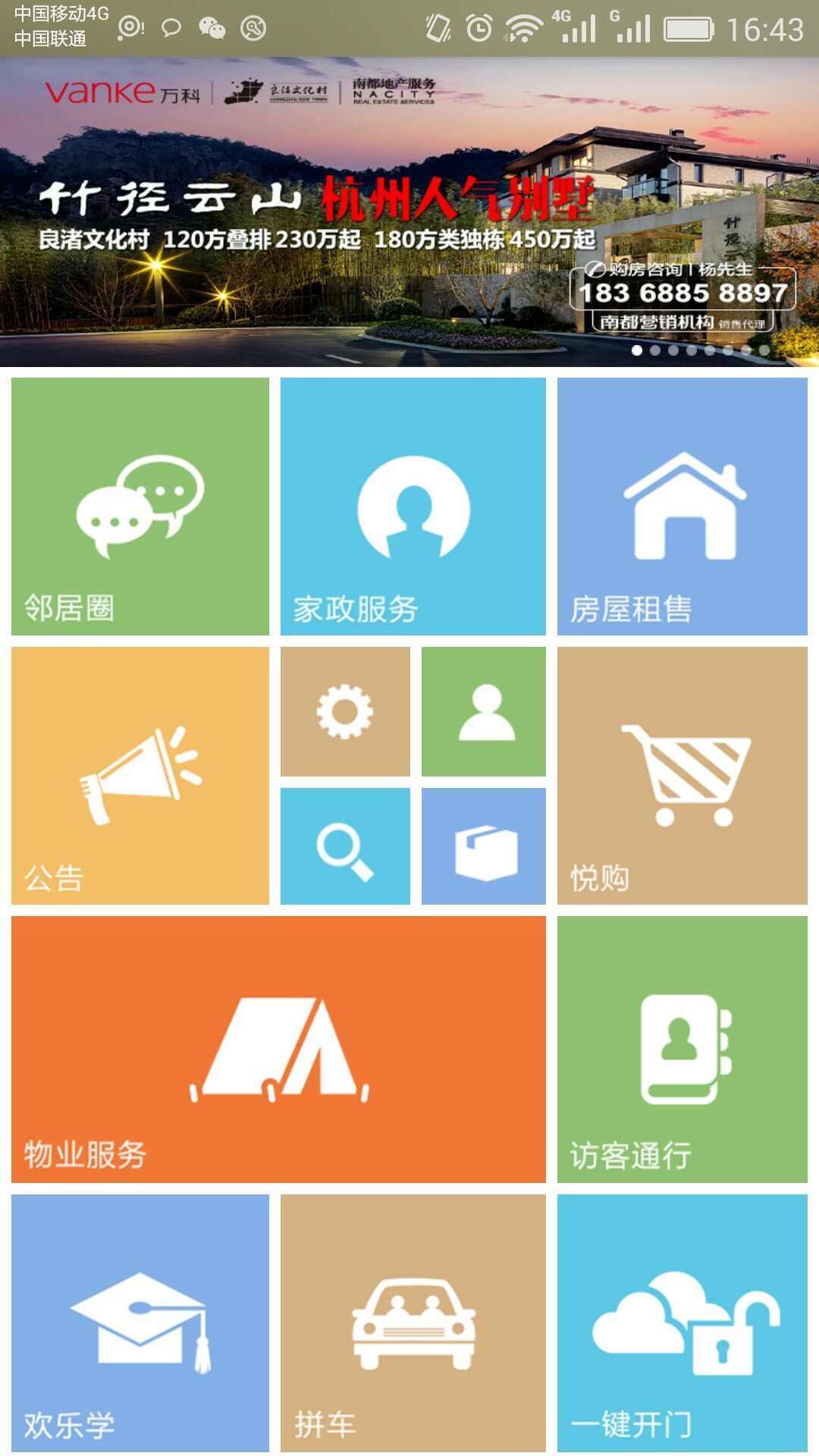Screen dimensions: 819x1456
Task: Open the 邻居圈 neighbor circle tile
Action: [x=140, y=506]
